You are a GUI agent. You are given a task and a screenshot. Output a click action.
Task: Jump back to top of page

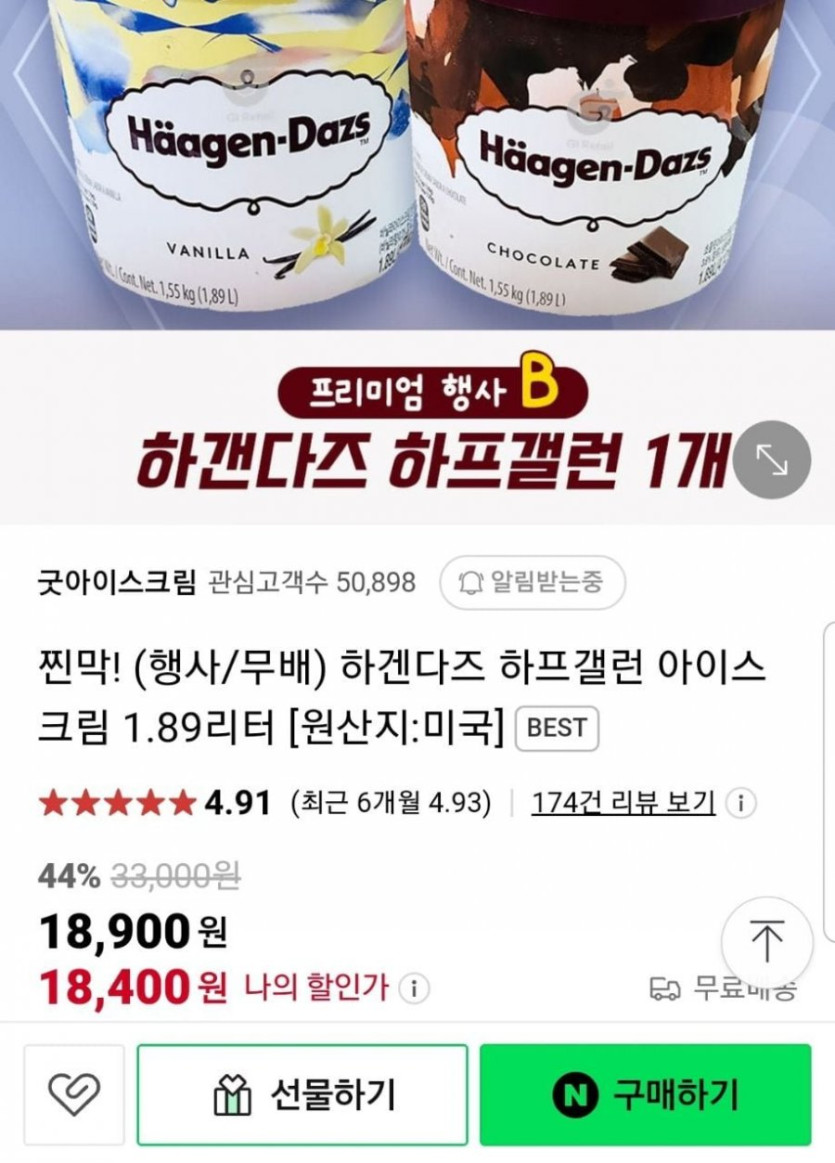767,942
